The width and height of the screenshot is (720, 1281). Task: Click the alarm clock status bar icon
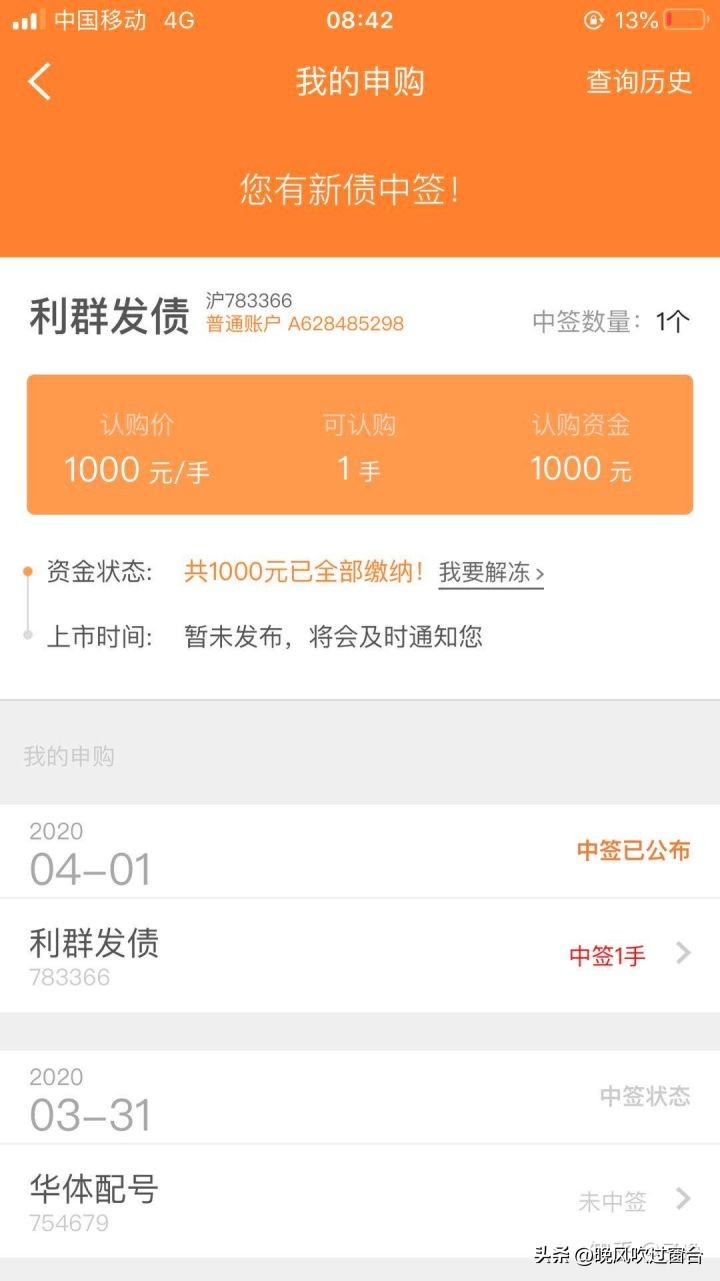pos(595,17)
